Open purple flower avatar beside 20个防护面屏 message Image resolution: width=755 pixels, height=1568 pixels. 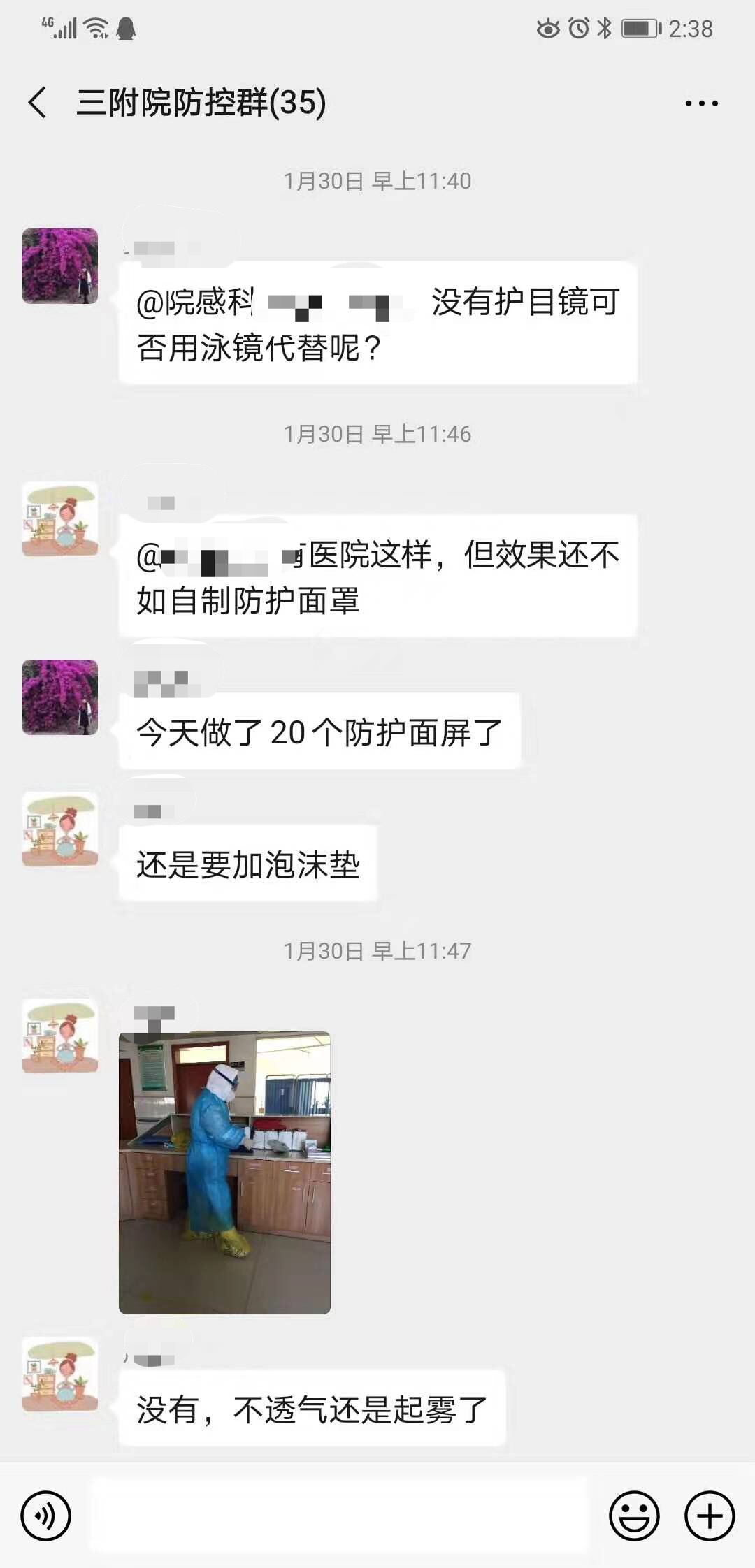coord(60,697)
